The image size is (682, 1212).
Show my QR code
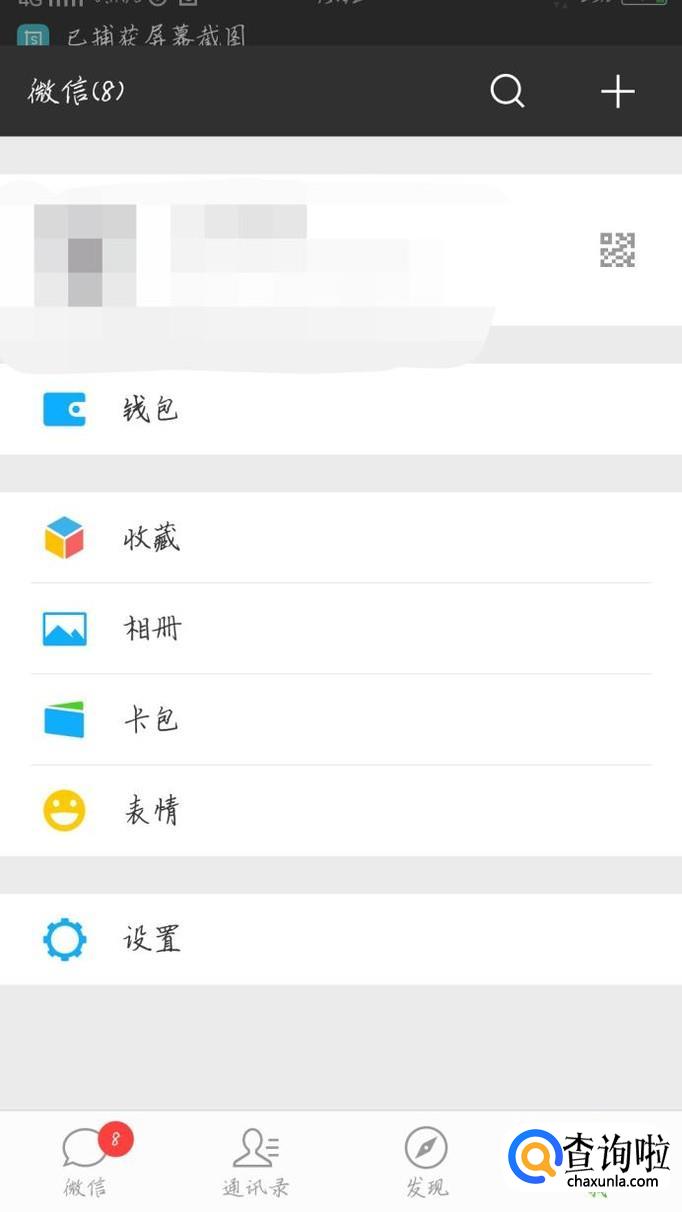click(617, 250)
